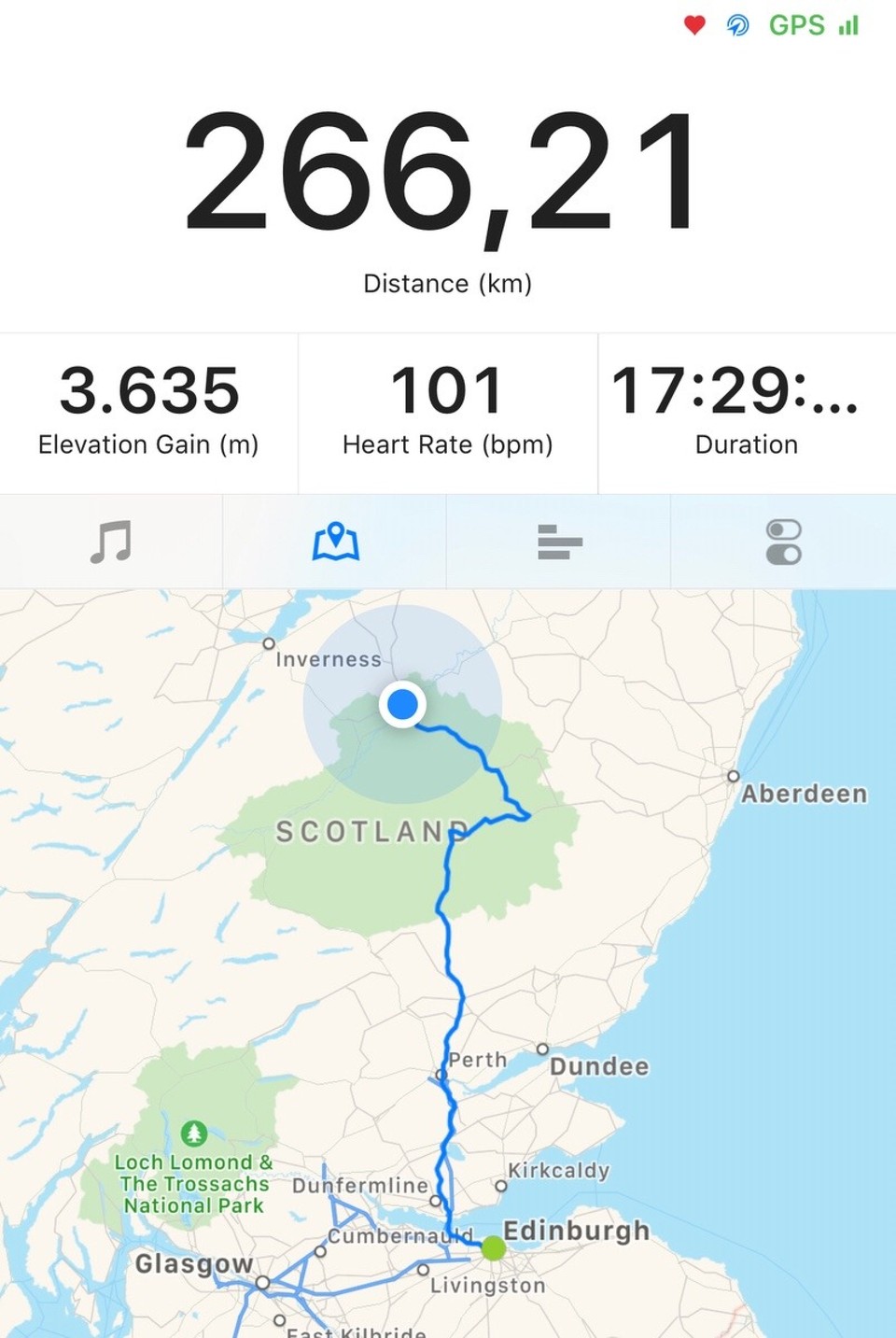This screenshot has height=1338, width=896.
Task: Tap the blue sensor sync icon beside the heart
Action: coord(735,25)
